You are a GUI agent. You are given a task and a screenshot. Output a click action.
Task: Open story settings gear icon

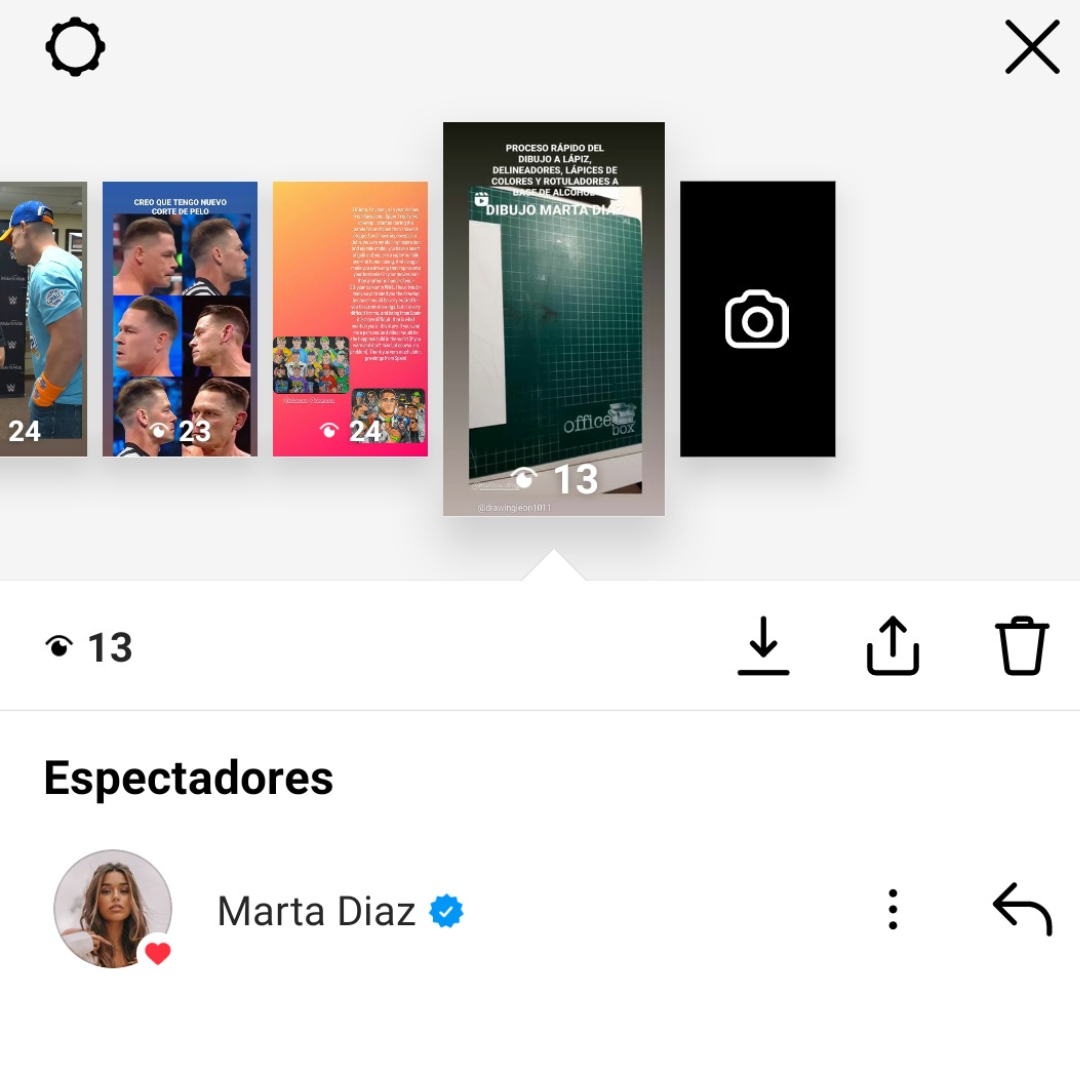[x=76, y=47]
